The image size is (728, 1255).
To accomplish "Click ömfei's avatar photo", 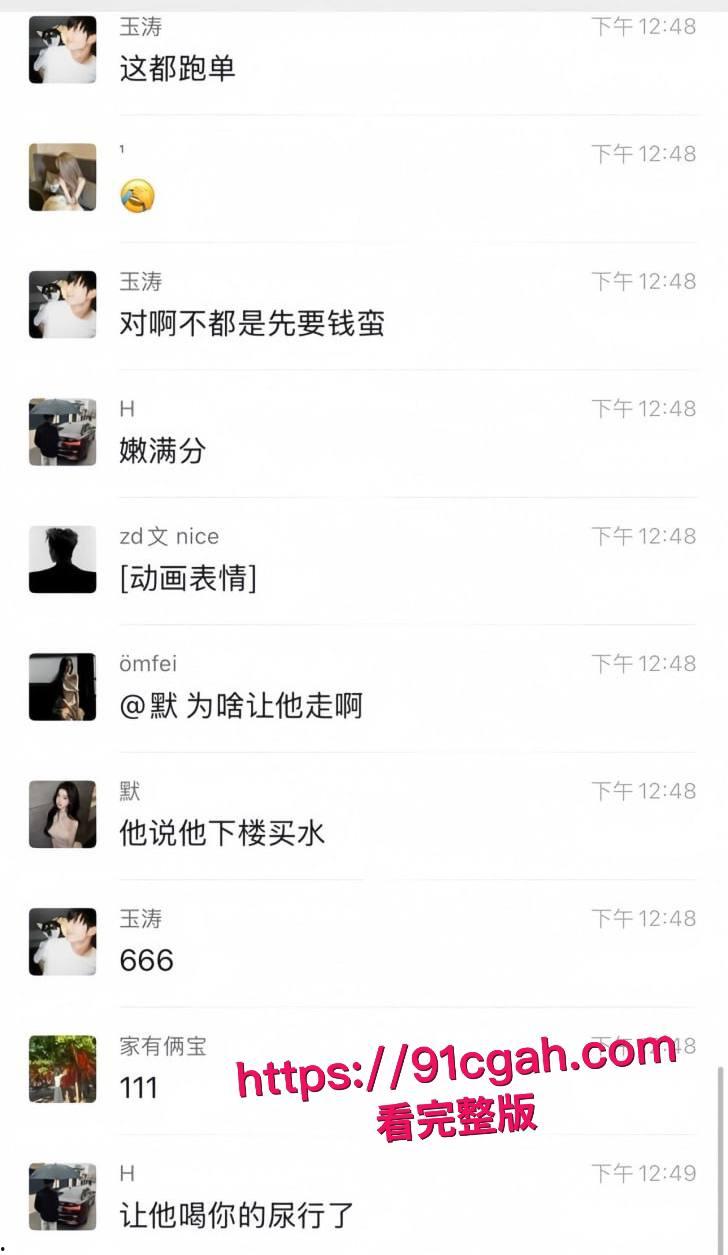I will (62, 686).
